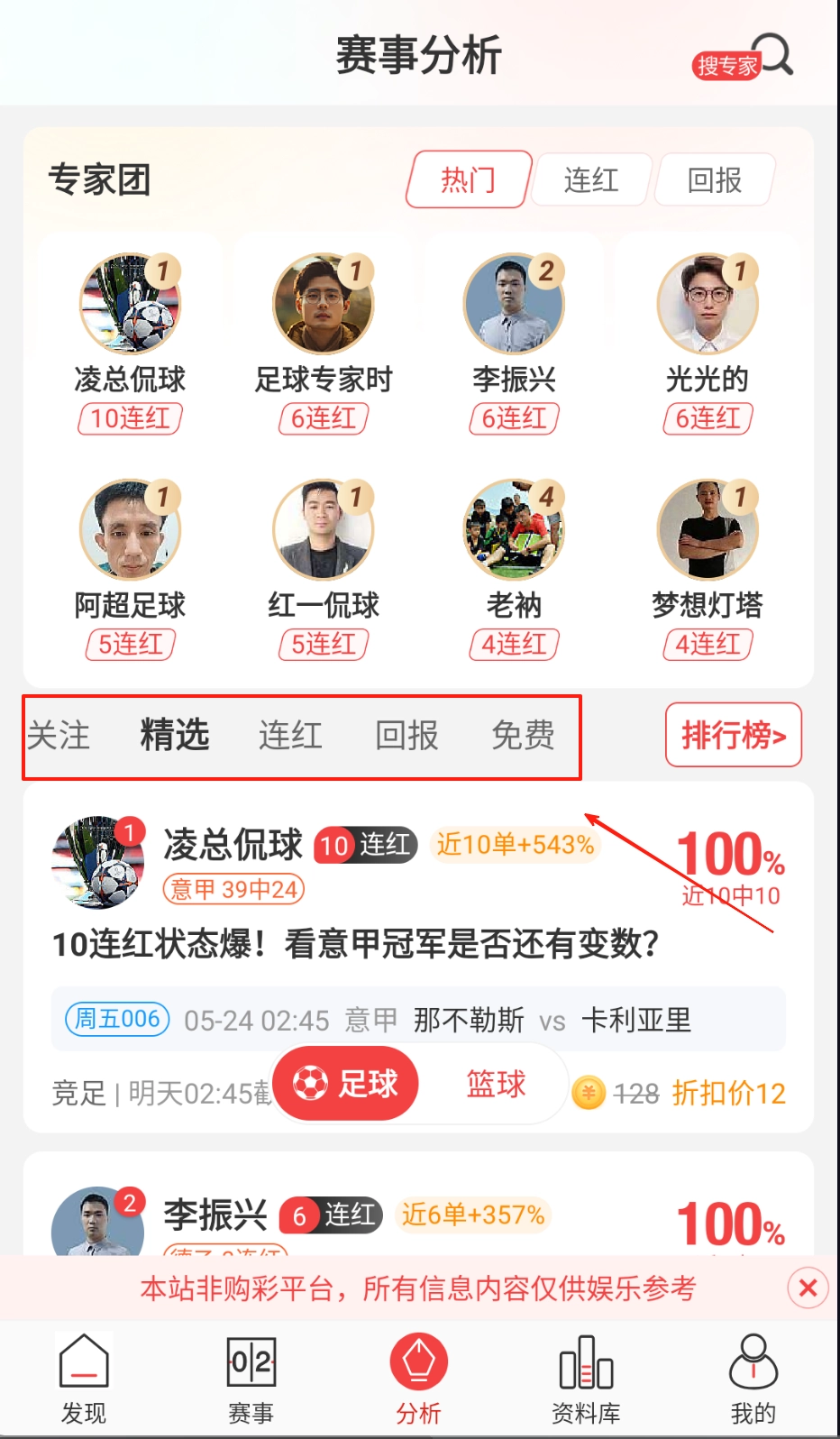840x1439 pixels.
Task: Dismiss the 本站非购彩平台 notice banner
Action: (808, 1288)
